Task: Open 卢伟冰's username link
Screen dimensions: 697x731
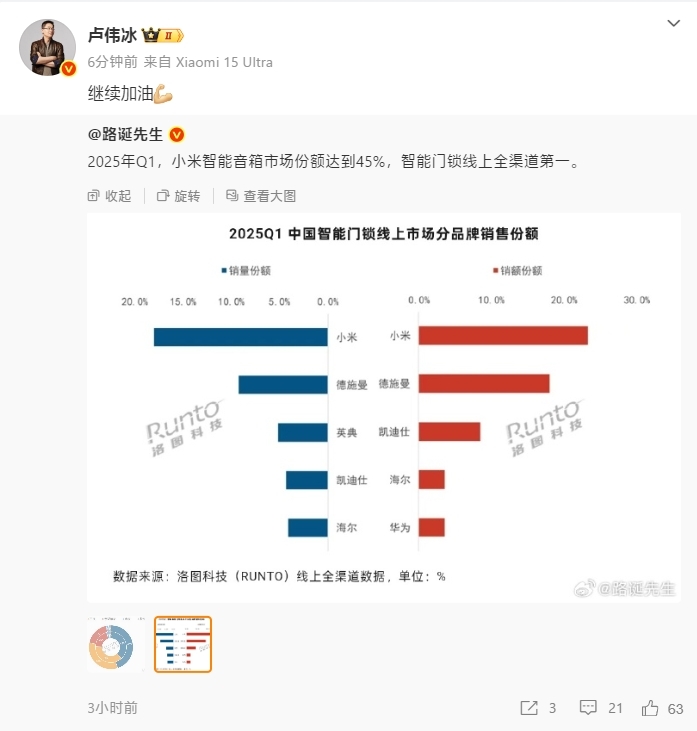Action: 113,36
